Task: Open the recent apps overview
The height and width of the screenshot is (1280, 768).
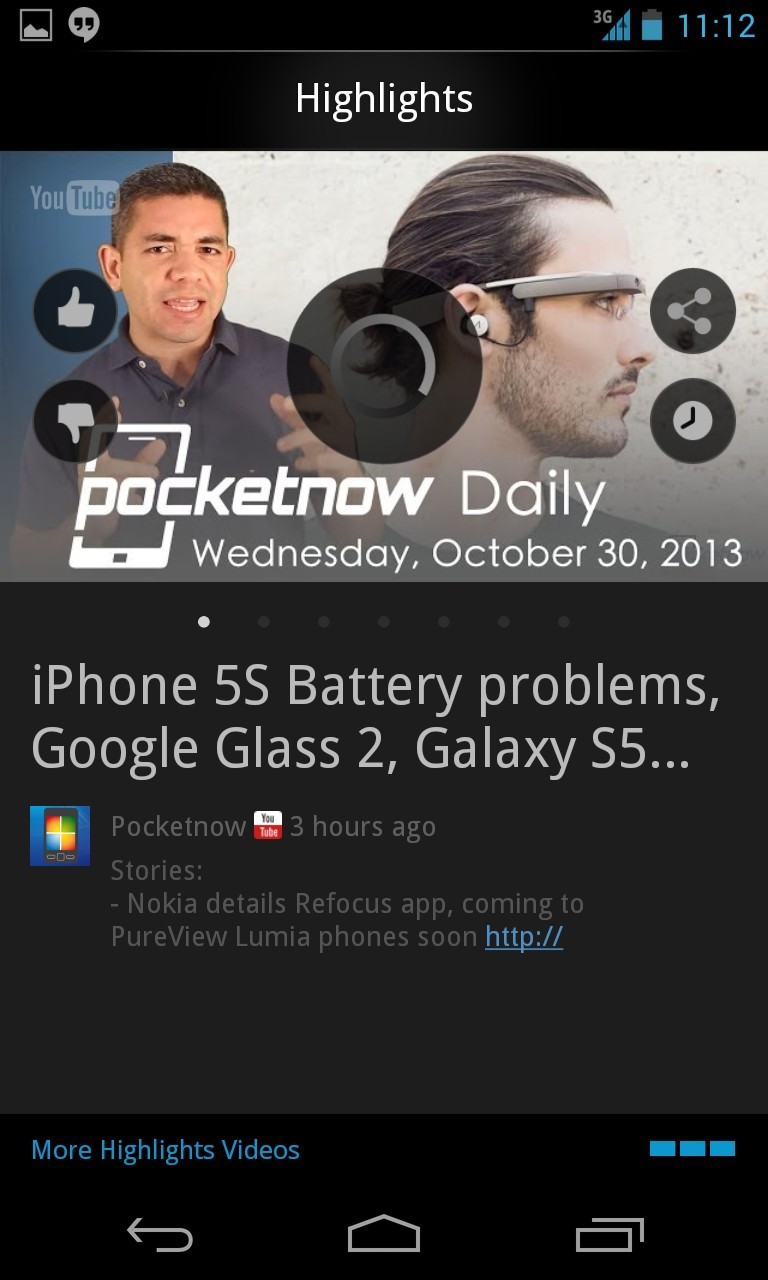Action: coord(610,1236)
